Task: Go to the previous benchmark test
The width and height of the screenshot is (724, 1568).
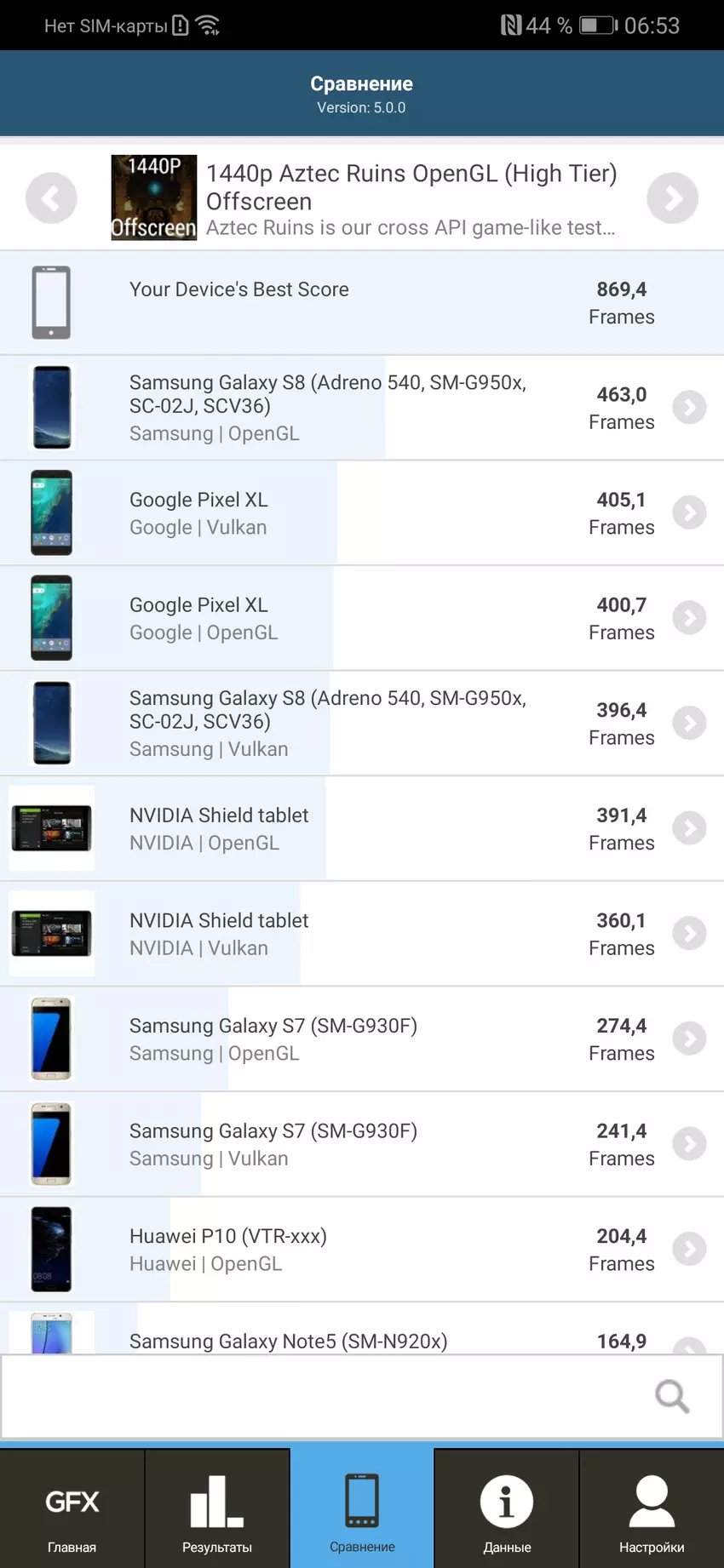Action: (x=51, y=198)
